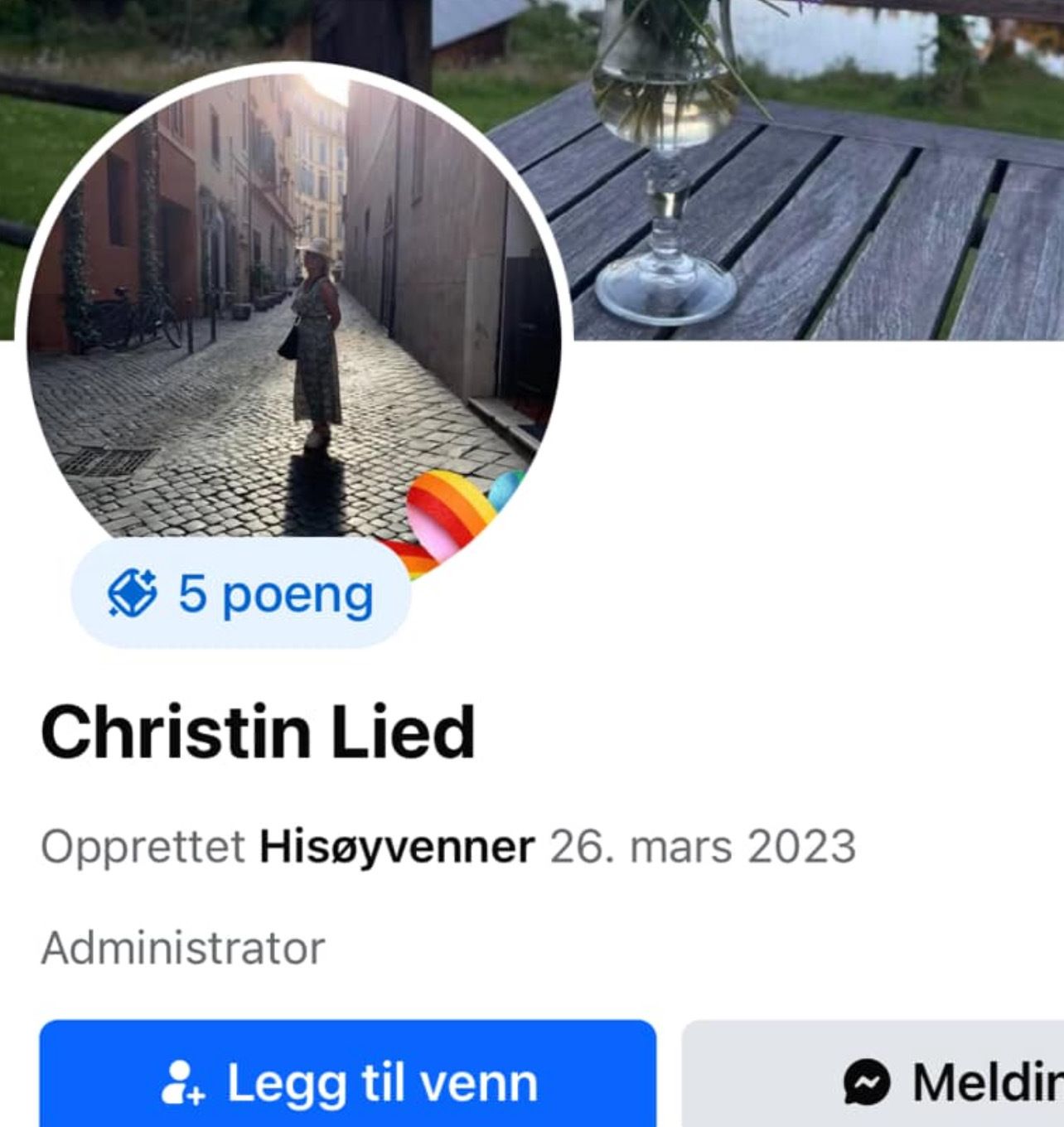The height and width of the screenshot is (1127, 1064).
Task: Open the Hisøyvenner group link
Action: [x=396, y=845]
